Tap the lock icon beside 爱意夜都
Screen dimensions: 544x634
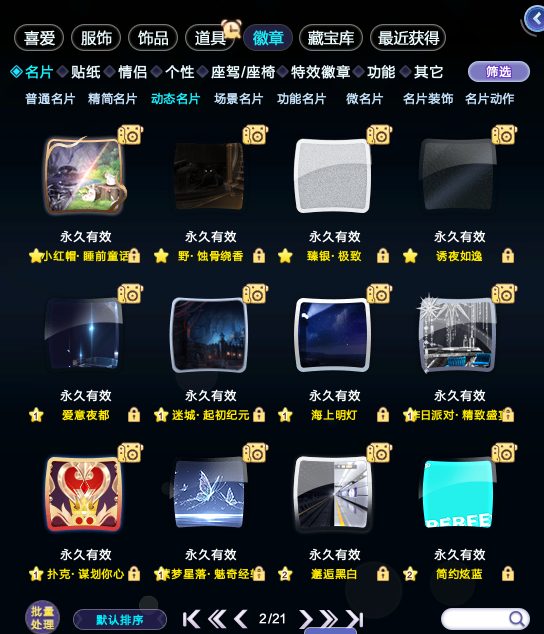[x=134, y=414]
